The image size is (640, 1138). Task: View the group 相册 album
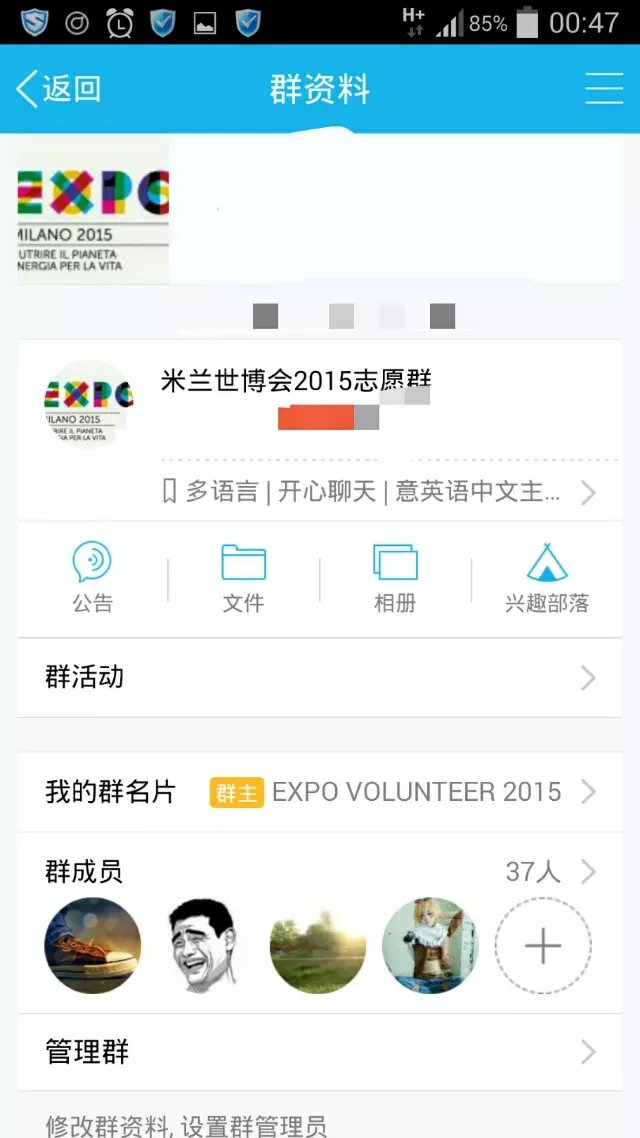tap(395, 576)
